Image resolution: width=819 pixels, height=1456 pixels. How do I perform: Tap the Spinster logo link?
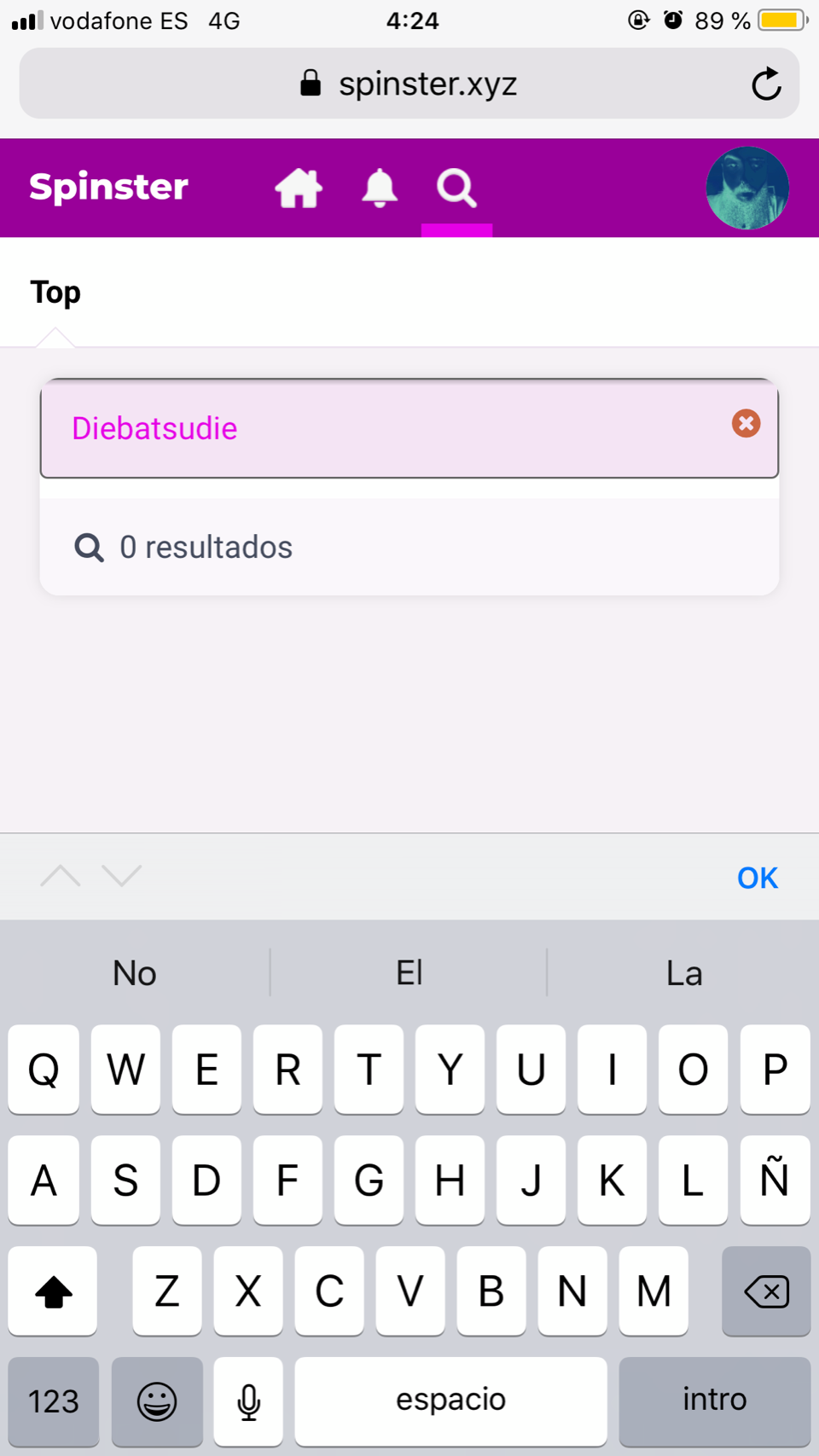(108, 188)
